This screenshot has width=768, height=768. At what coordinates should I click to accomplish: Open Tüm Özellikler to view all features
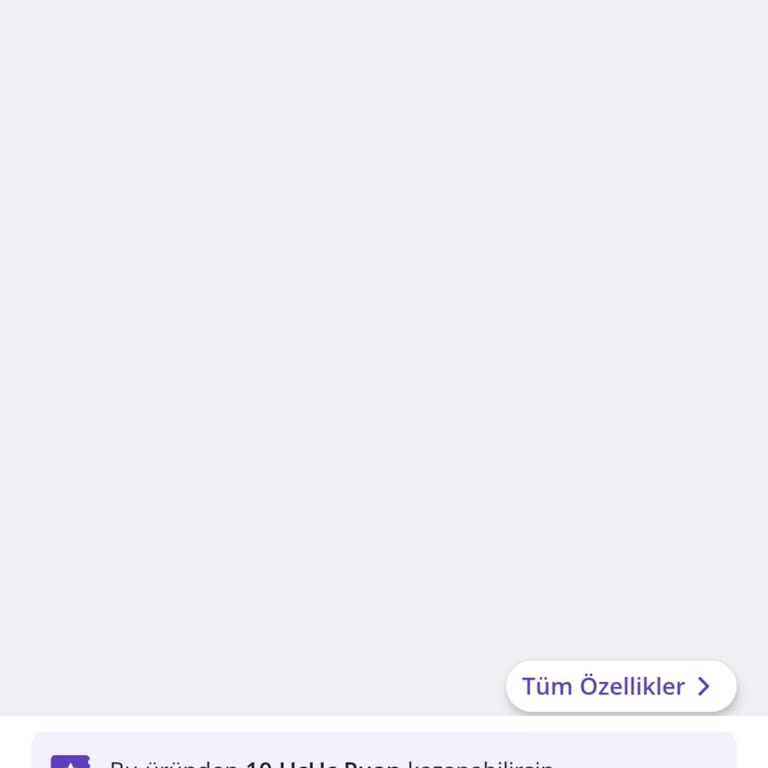tap(620, 686)
